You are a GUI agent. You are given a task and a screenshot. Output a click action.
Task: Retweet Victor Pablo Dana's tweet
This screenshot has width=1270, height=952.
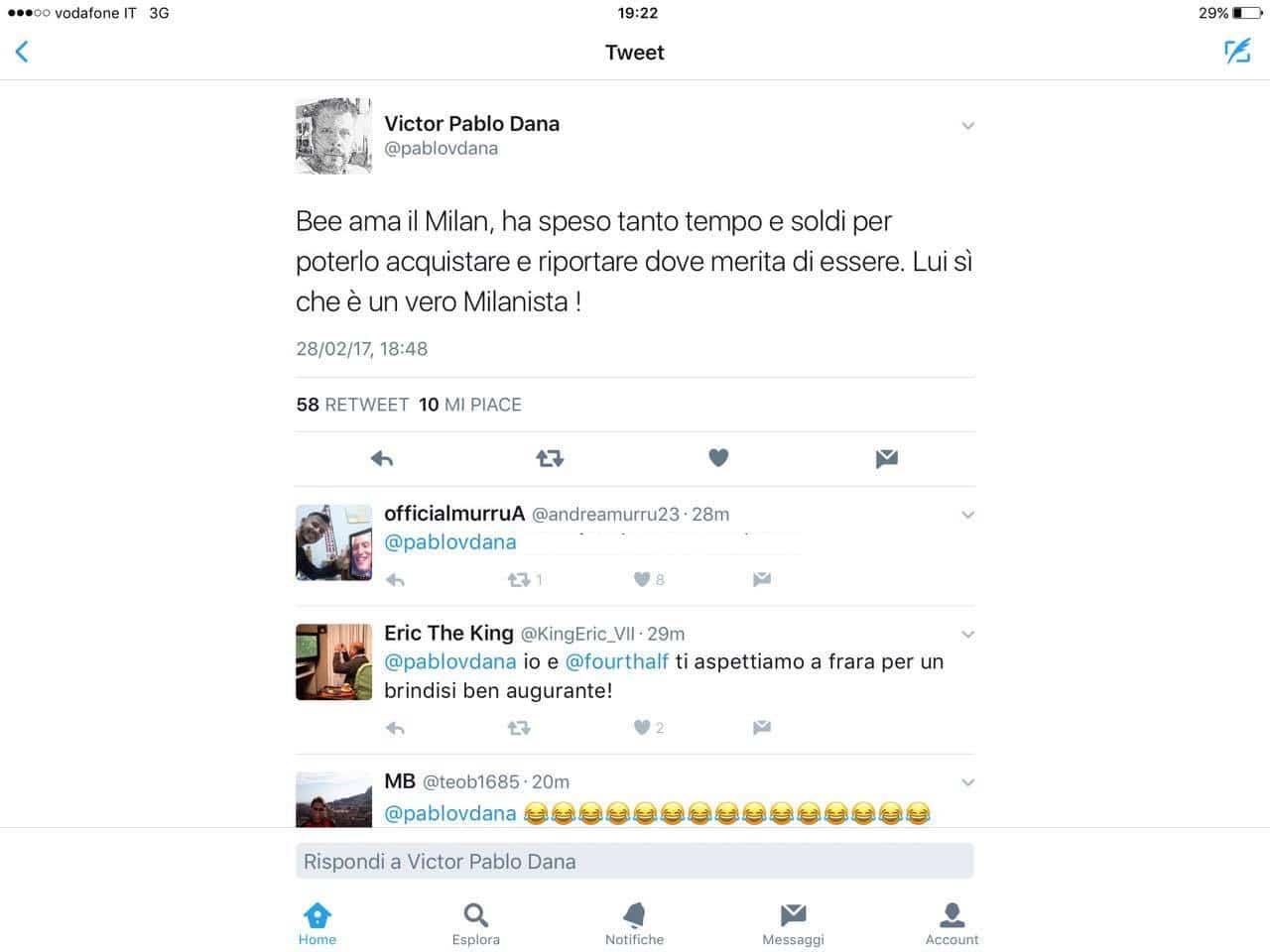[x=550, y=458]
